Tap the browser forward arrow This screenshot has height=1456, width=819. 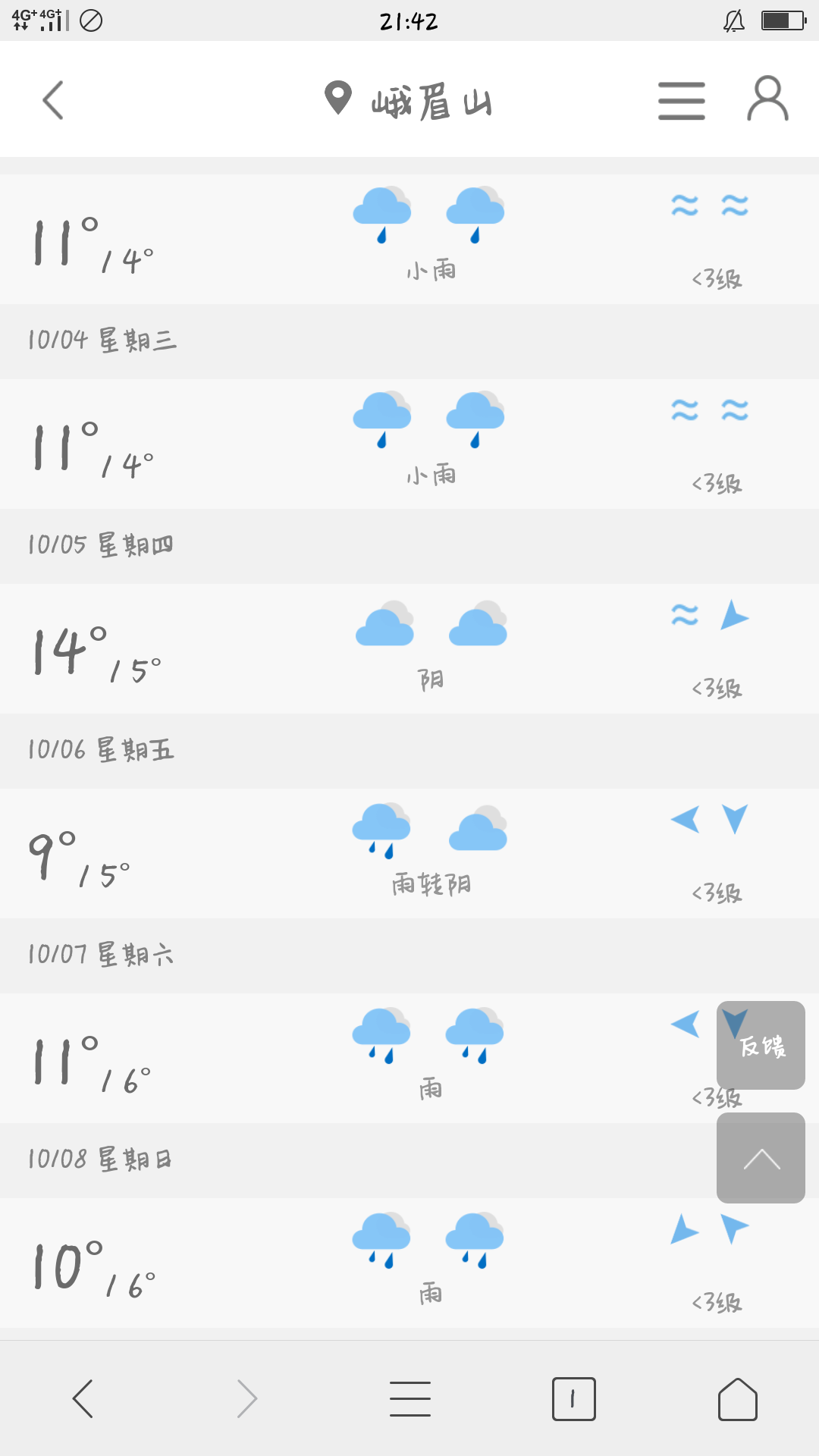click(x=247, y=1398)
